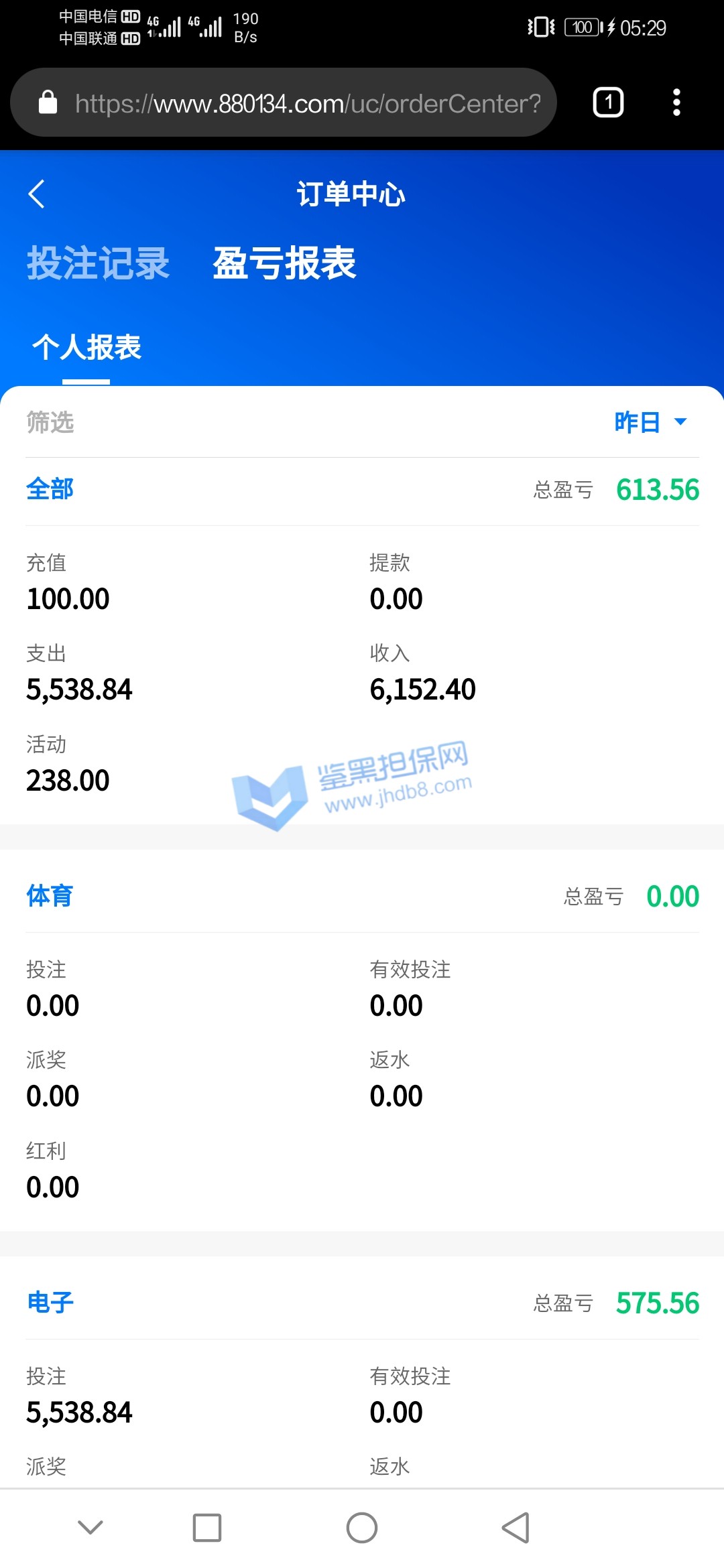Viewport: 724px width, 1568px height.
Task: Open the browser overflow menu
Action: coord(676,103)
